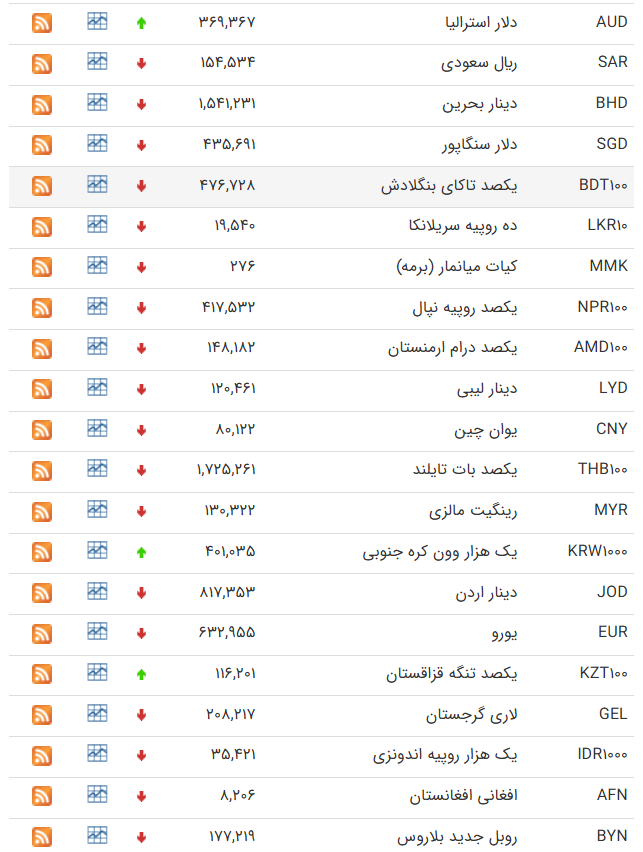Screen dimensions: 643x852
Task: Open the RSS feed for LKR10
Action: pyautogui.click(x=42, y=226)
